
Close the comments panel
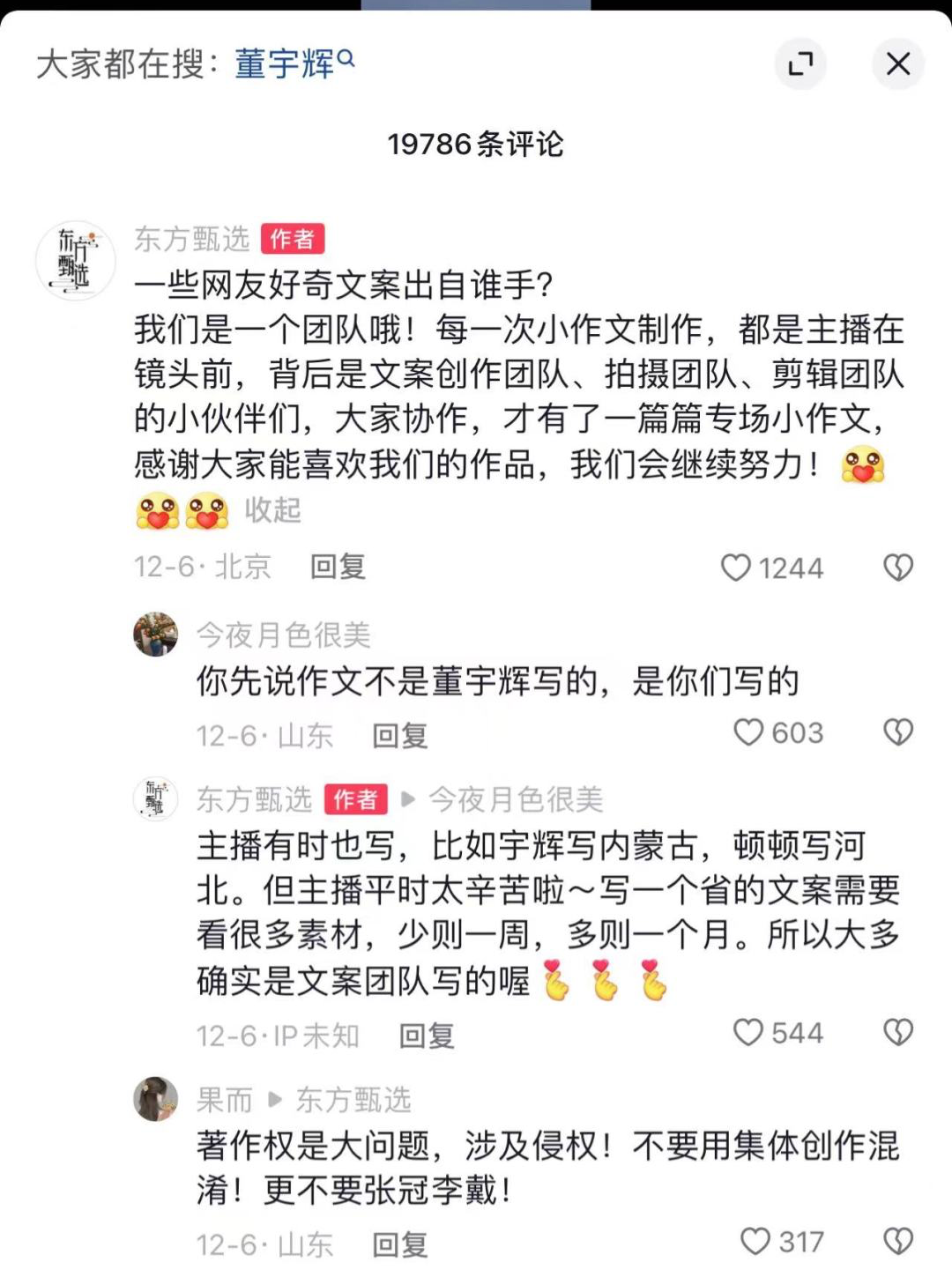coord(897,63)
